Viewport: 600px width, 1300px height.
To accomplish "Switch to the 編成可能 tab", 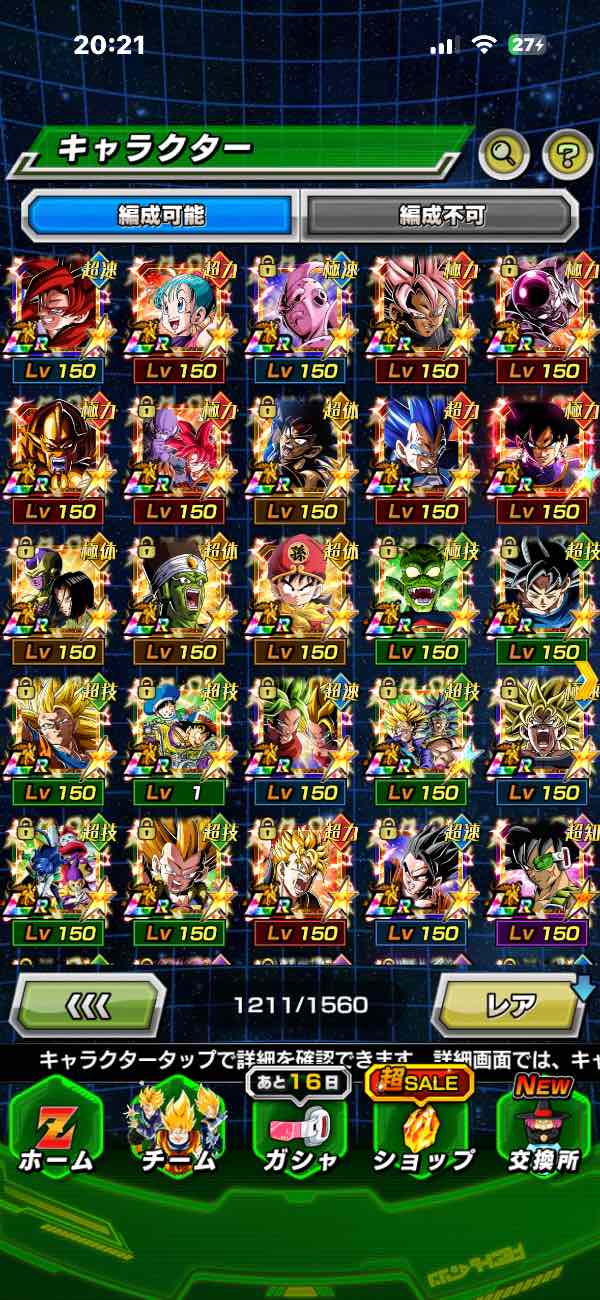I will 161,214.
